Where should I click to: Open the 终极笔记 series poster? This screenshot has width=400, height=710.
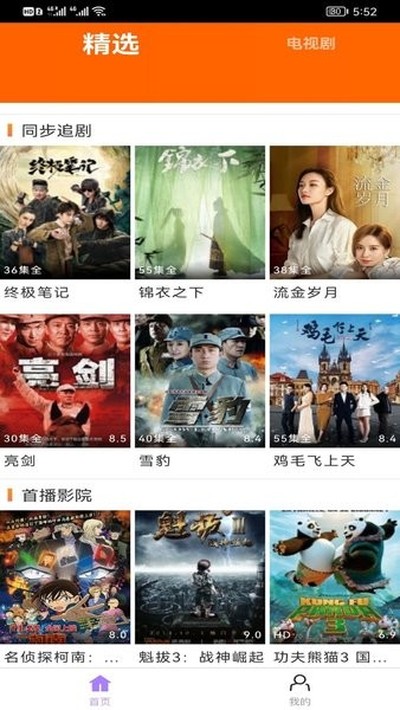65,212
